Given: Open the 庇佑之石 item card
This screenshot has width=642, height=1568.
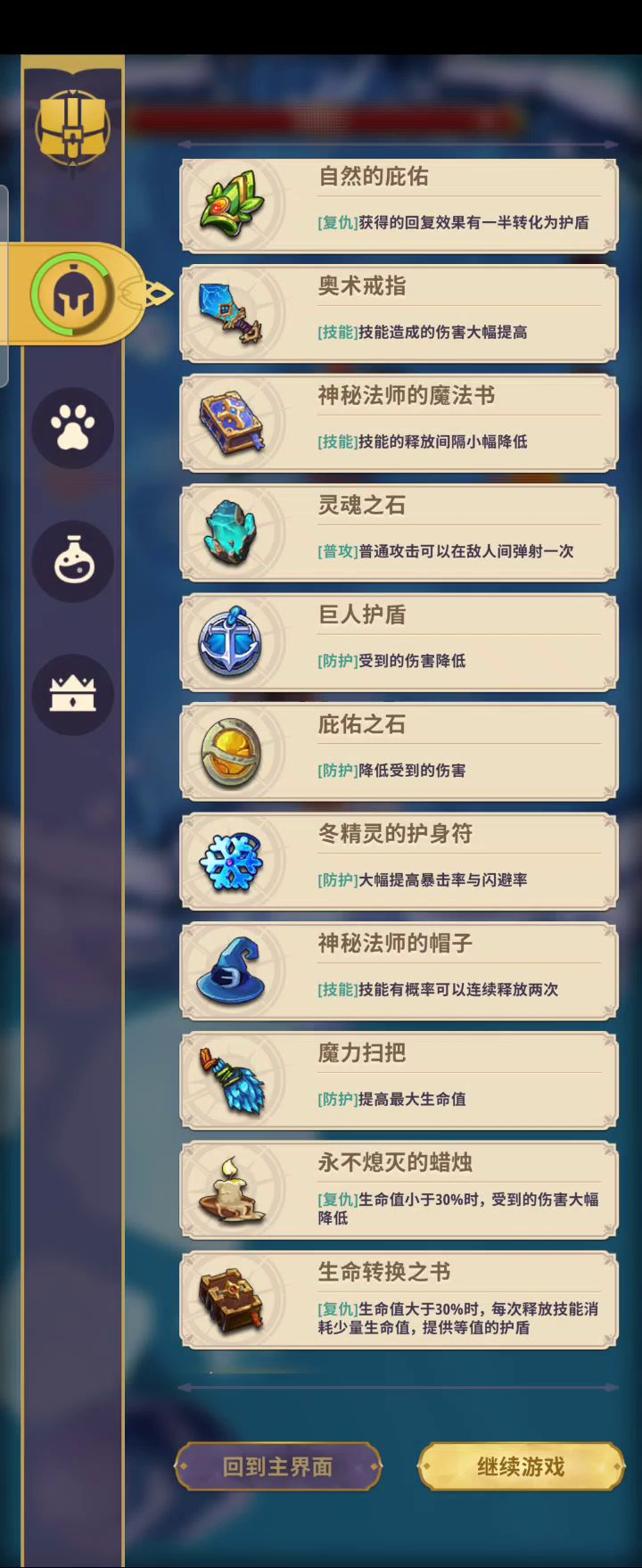Looking at the screenshot, I should (x=399, y=752).
